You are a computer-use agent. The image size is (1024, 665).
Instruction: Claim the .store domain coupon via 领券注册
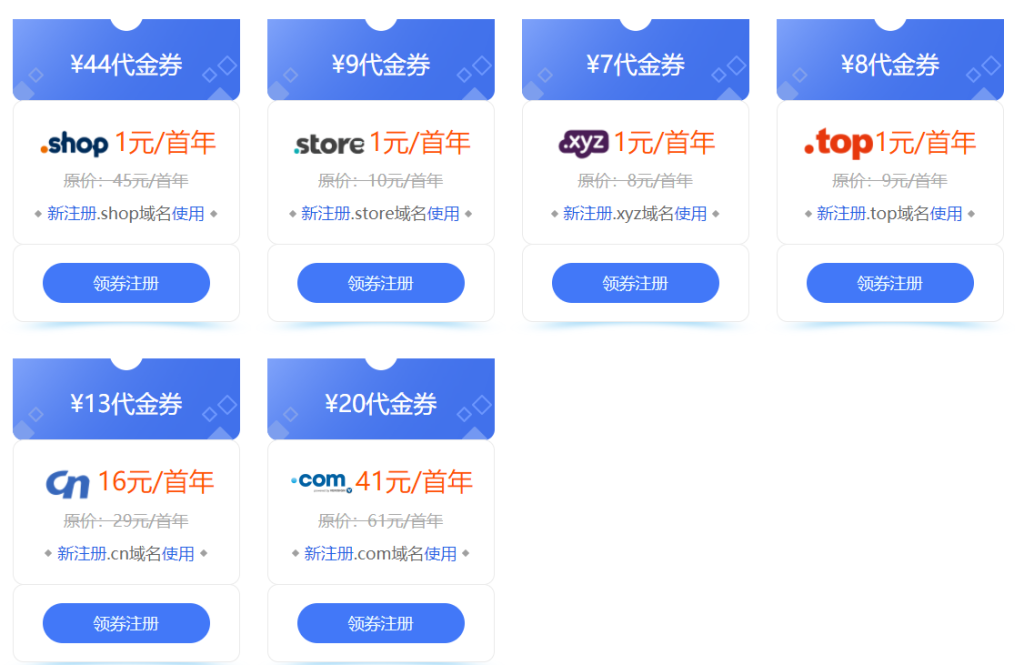[381, 283]
